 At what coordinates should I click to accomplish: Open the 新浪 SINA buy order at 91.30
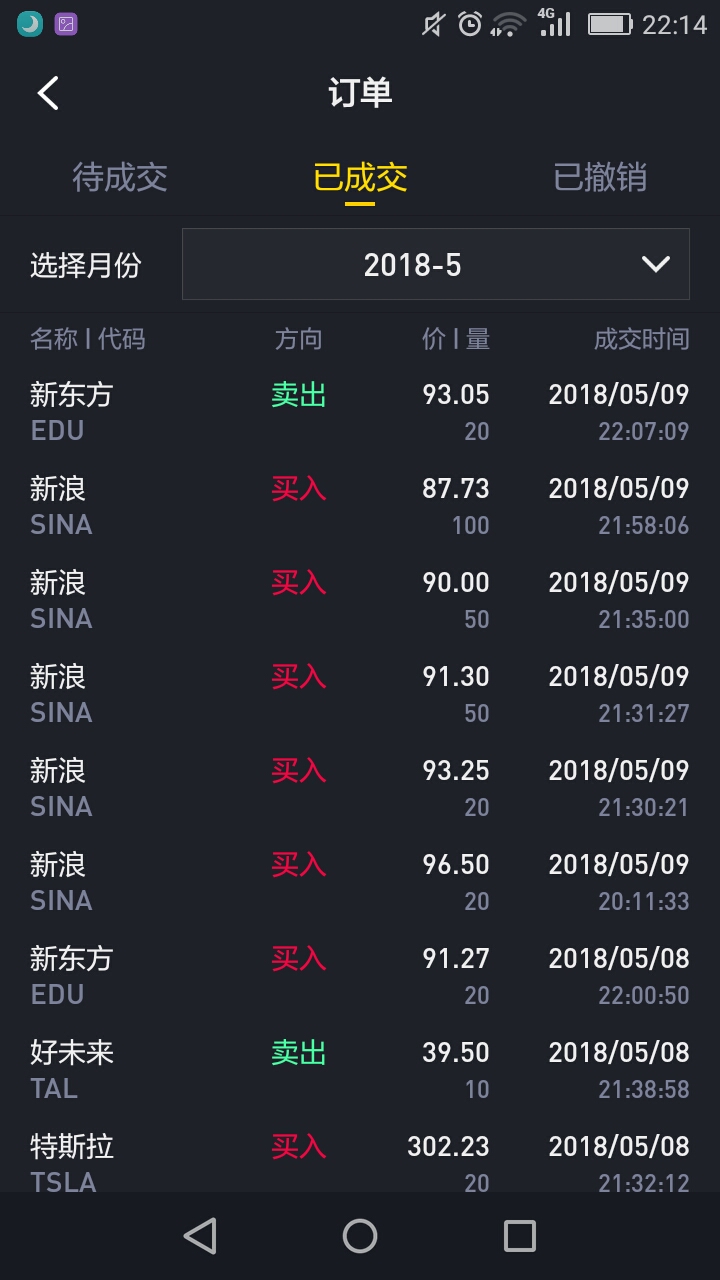point(360,694)
